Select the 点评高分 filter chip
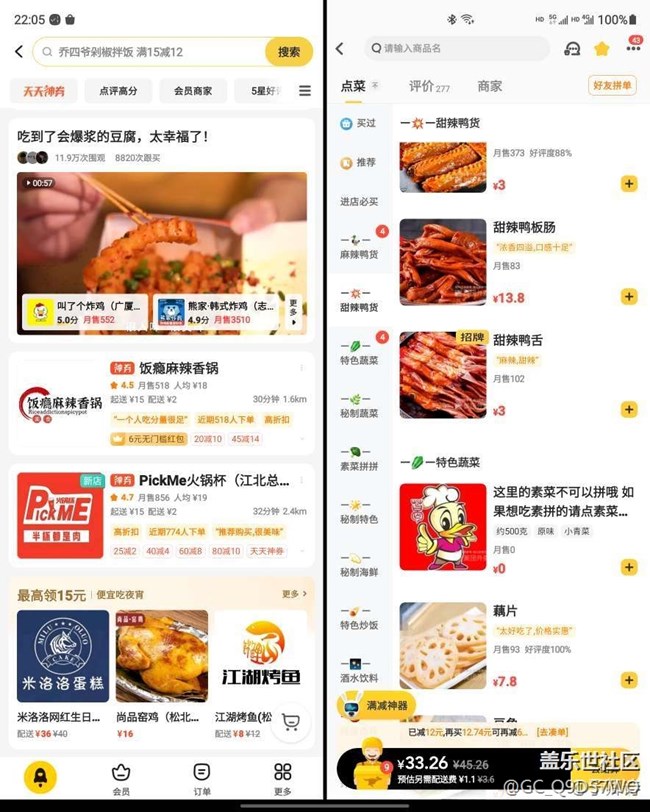The height and width of the screenshot is (812, 650). click(125, 91)
